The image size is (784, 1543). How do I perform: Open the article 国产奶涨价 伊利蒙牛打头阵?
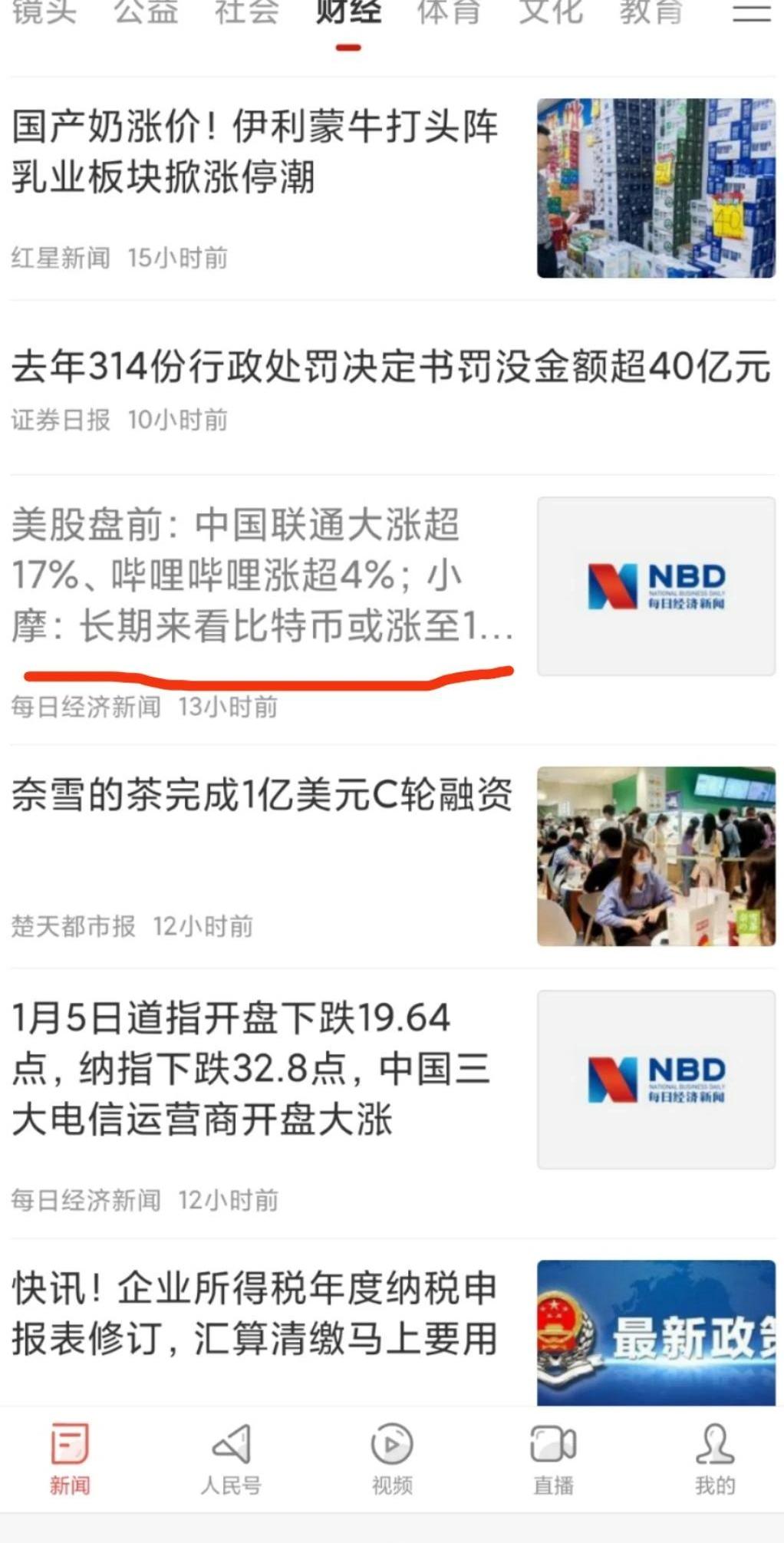(255, 152)
